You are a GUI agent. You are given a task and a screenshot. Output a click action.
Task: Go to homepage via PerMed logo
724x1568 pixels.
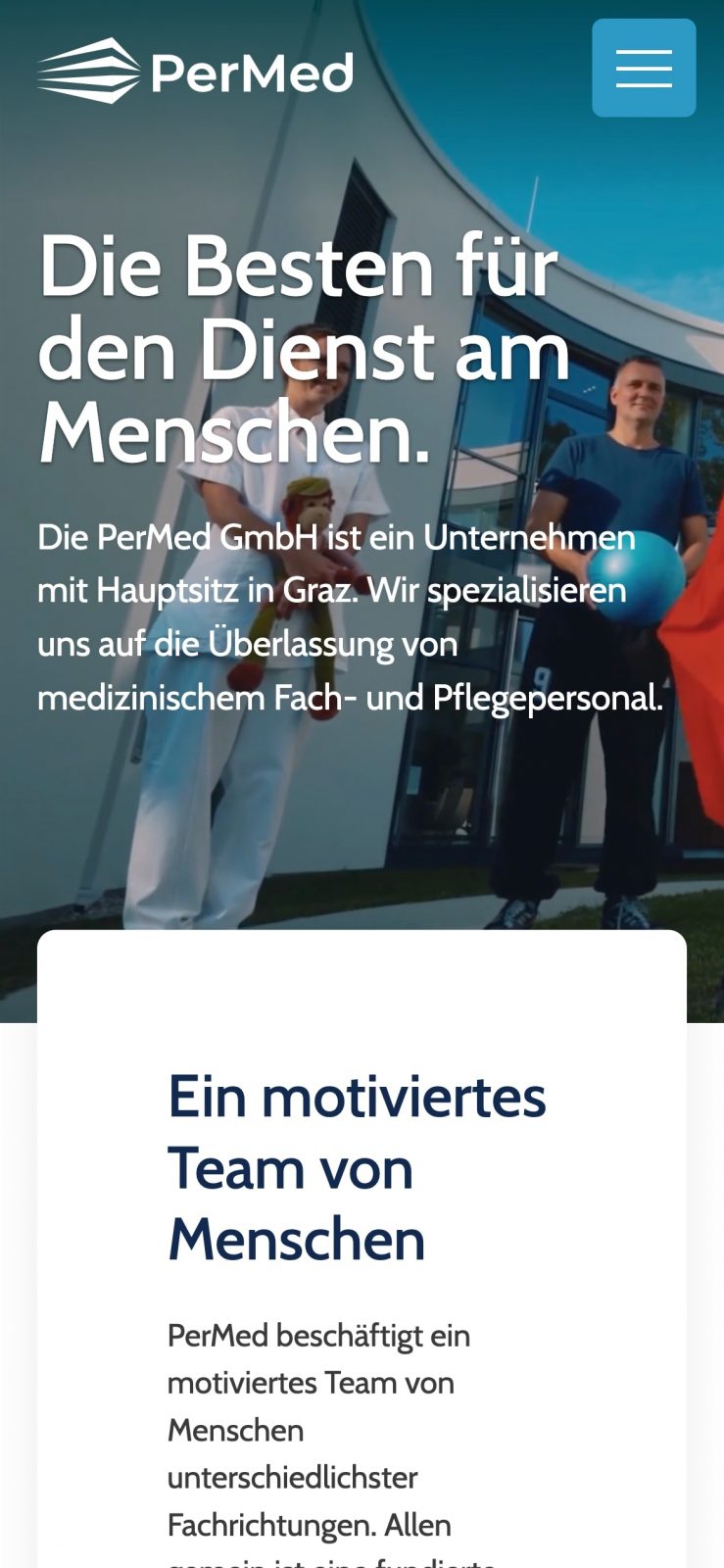tap(195, 72)
